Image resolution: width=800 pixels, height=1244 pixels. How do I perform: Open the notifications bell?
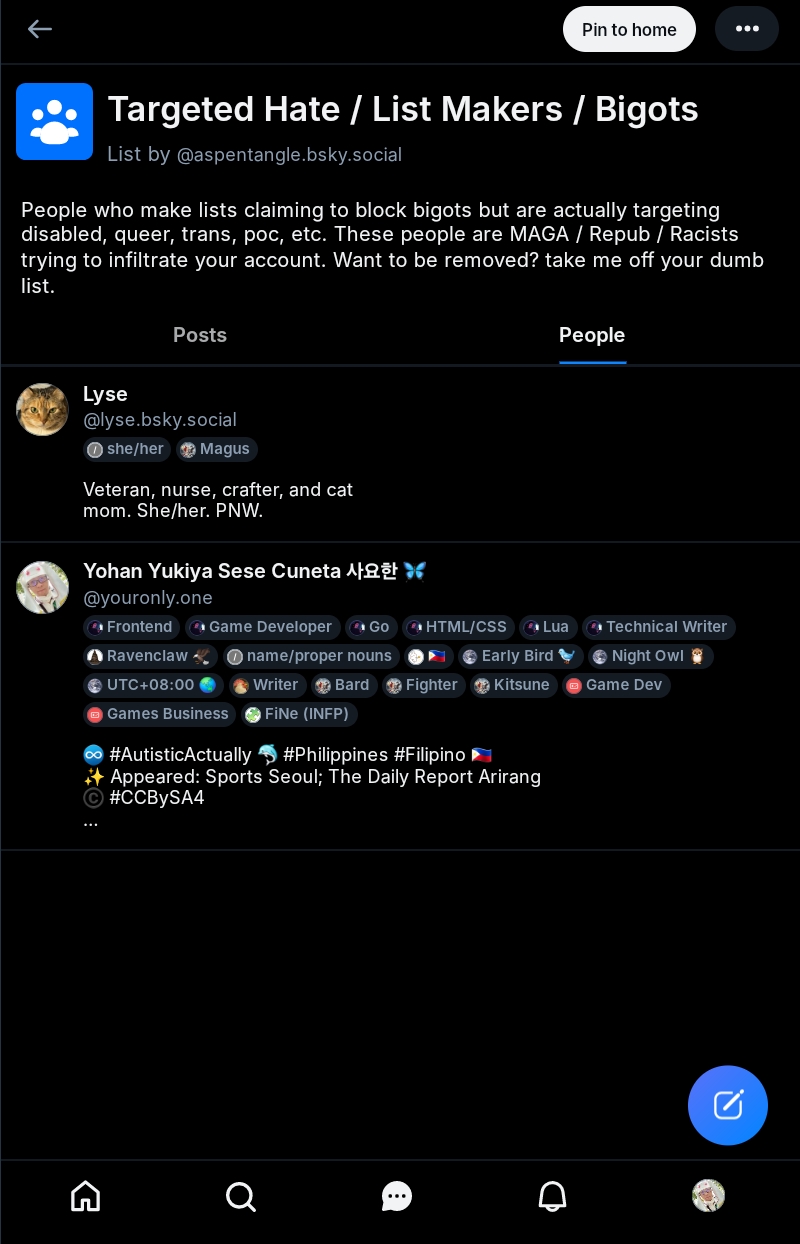pyautogui.click(x=553, y=1196)
